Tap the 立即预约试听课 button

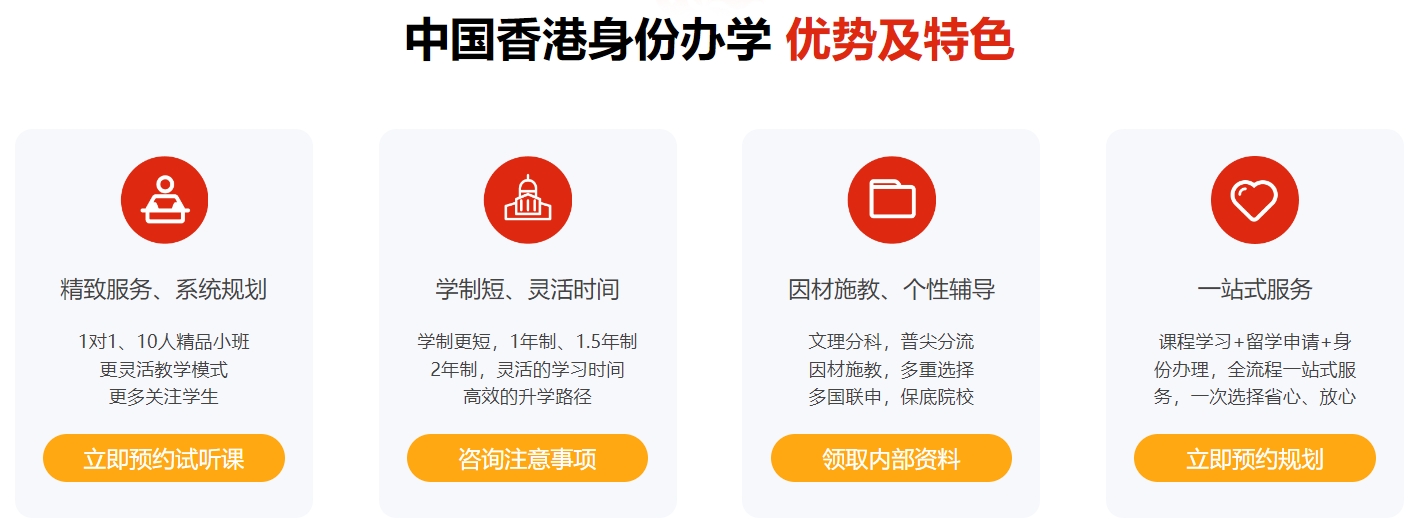click(164, 459)
